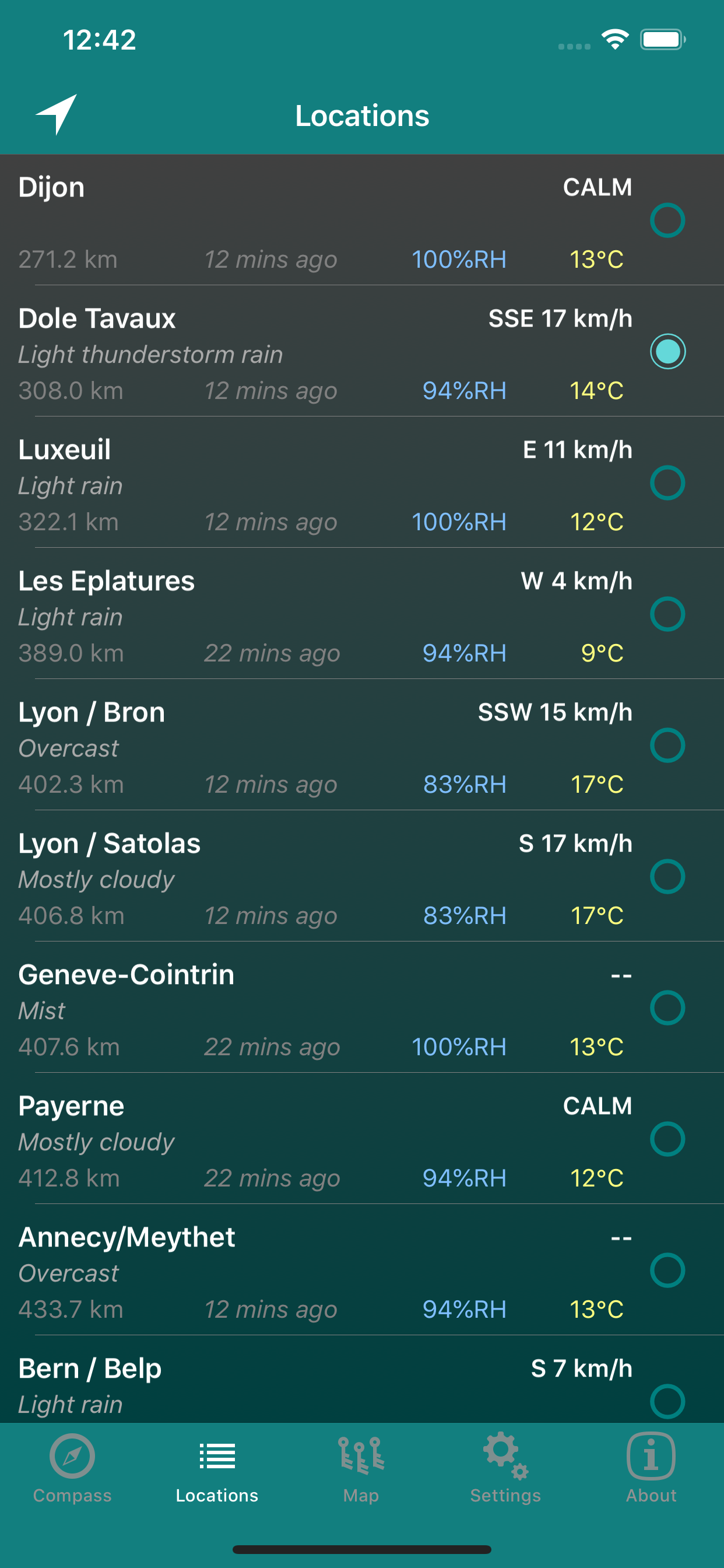Select Dijon's radio button
Image resolution: width=724 pixels, height=1568 pixels.
pyautogui.click(x=667, y=220)
